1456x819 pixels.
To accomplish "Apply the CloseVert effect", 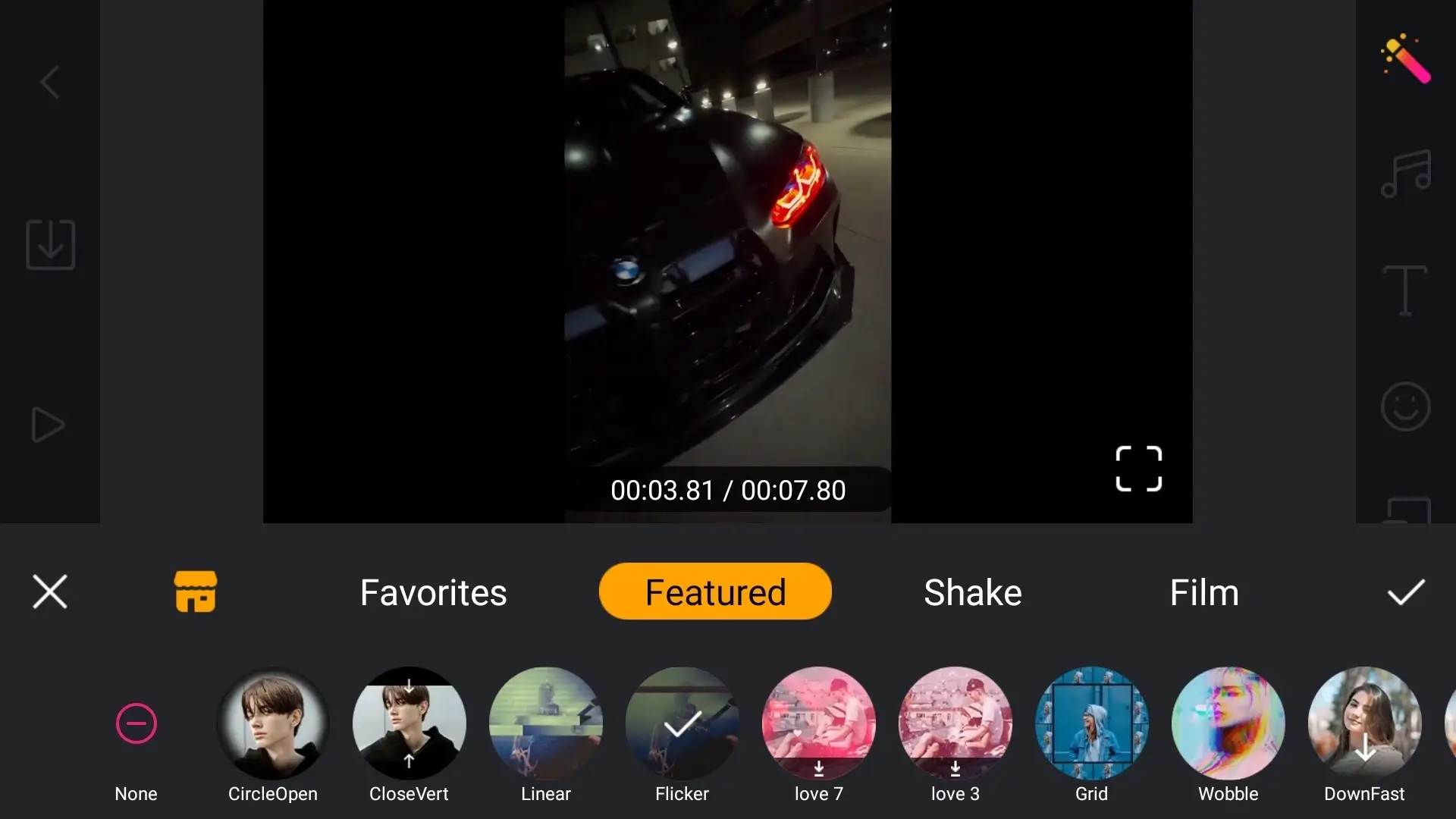I will (x=409, y=723).
